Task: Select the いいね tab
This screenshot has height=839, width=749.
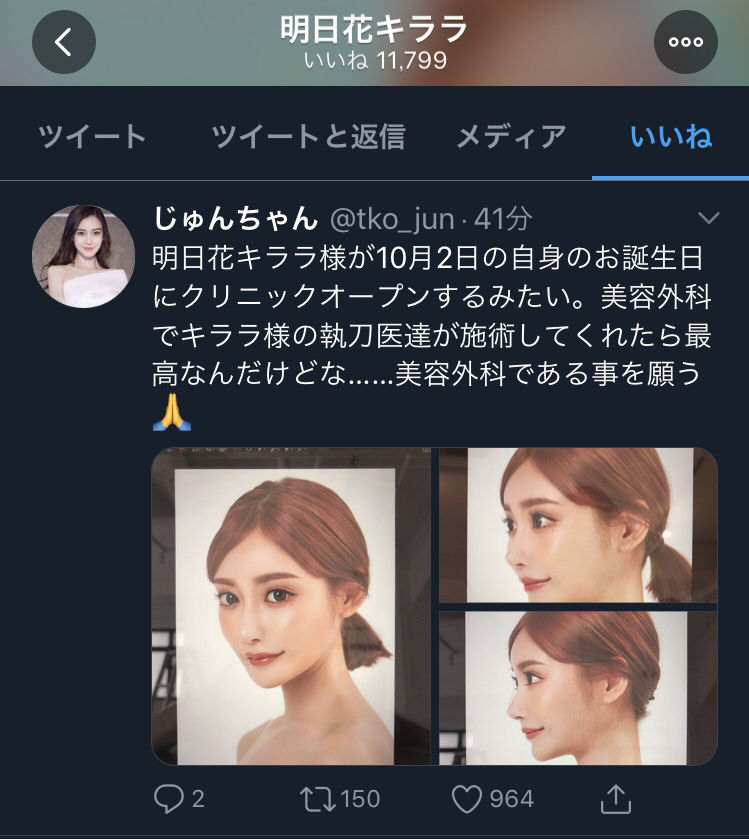Action: 670,136
